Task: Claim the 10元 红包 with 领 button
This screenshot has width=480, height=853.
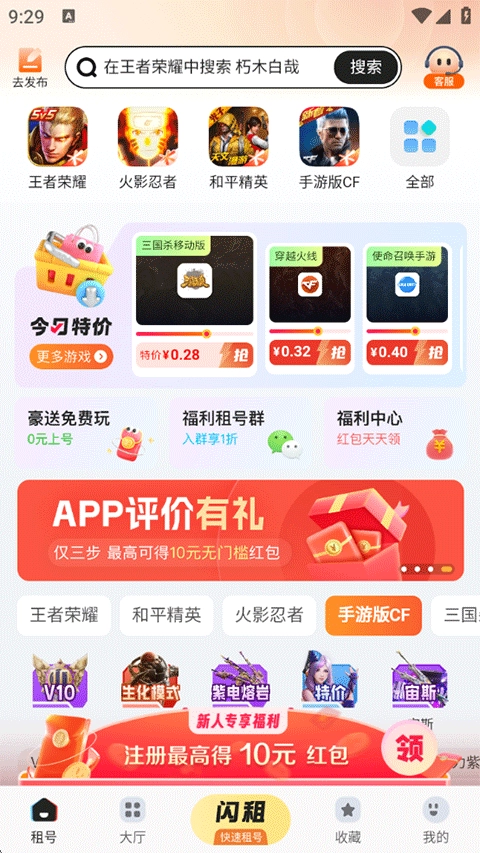Action: click(x=409, y=750)
